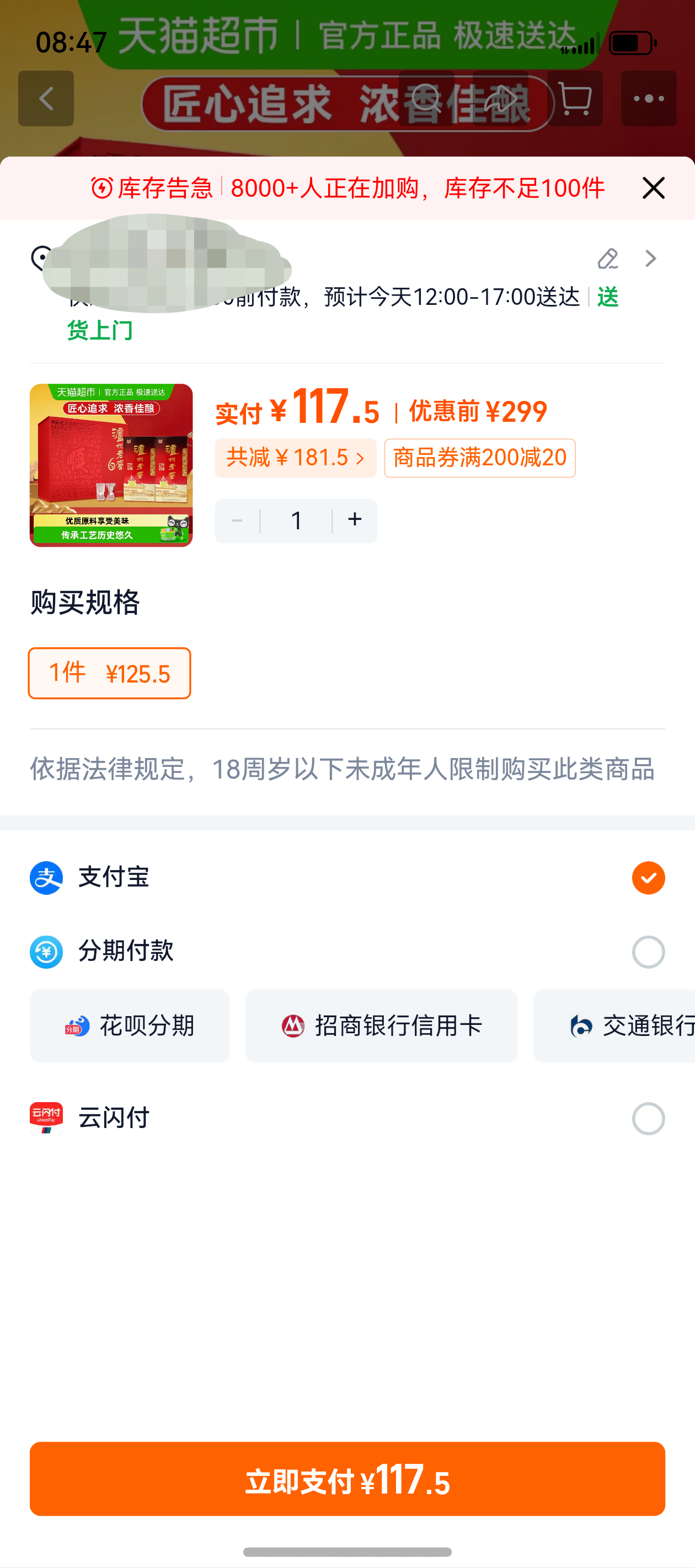Select the 云闪付 payment radio button
Viewport: 695px width, 1568px height.
[x=648, y=1118]
